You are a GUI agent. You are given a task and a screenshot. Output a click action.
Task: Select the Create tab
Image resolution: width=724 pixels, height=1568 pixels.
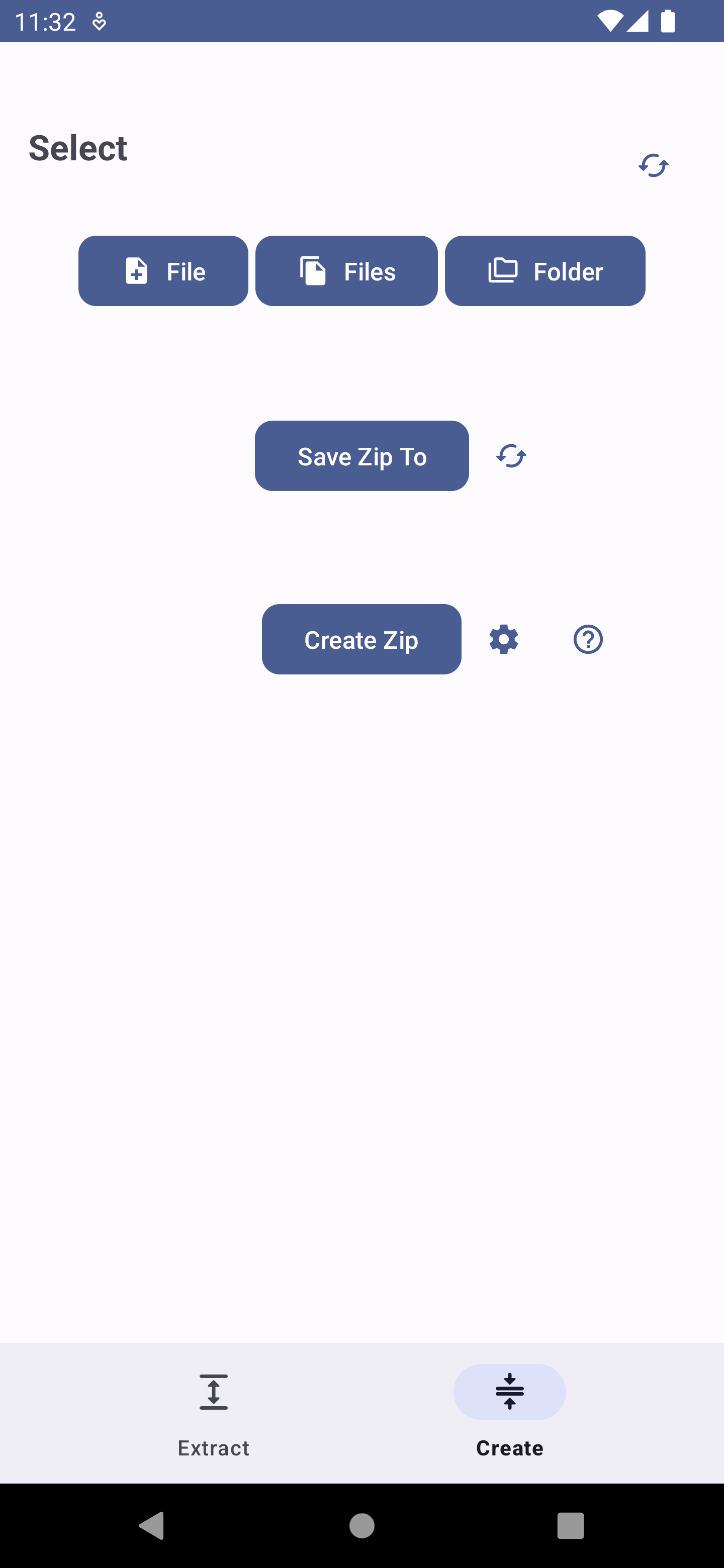(x=510, y=1413)
